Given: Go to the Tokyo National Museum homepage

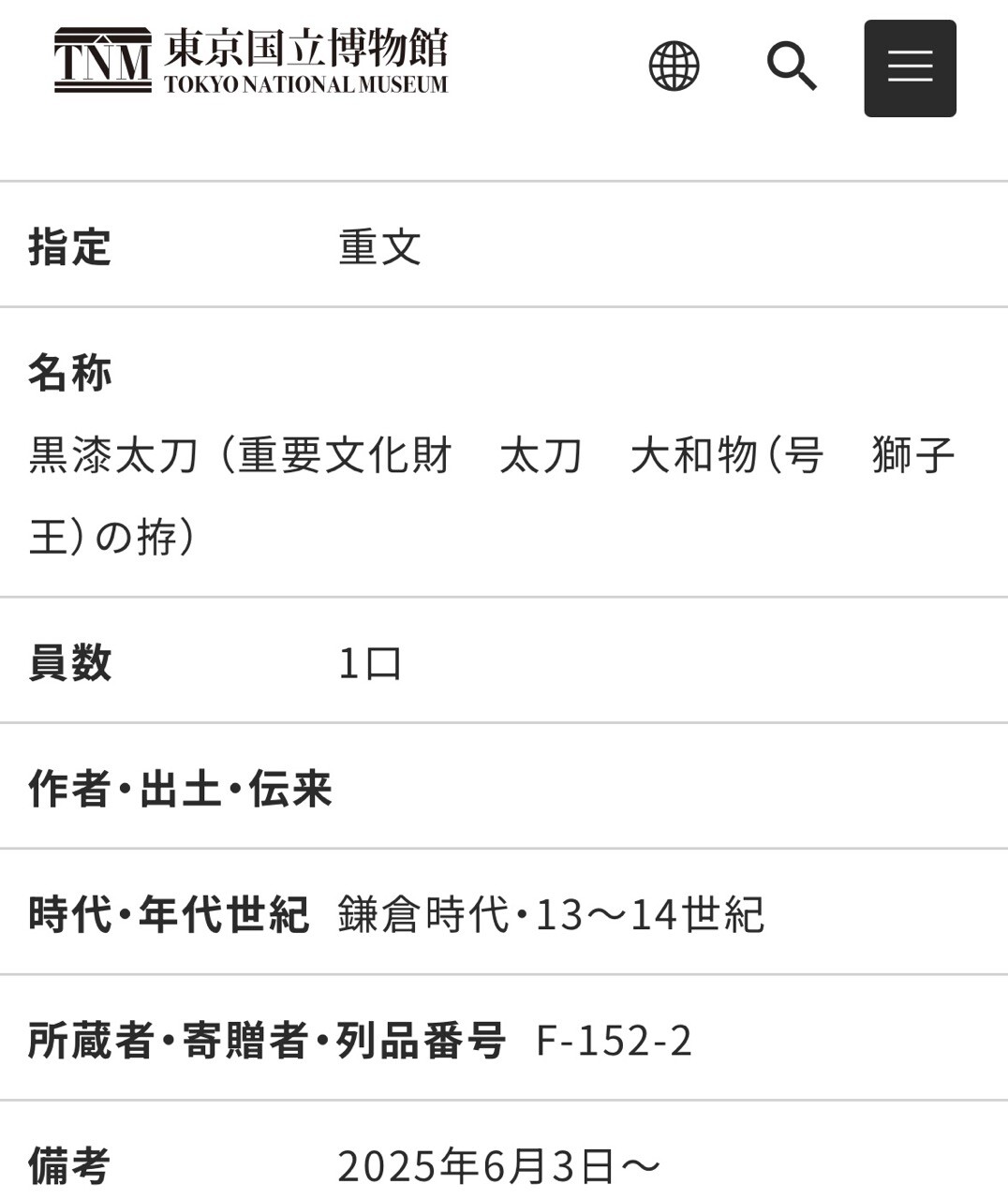Looking at the screenshot, I should (x=251, y=61).
